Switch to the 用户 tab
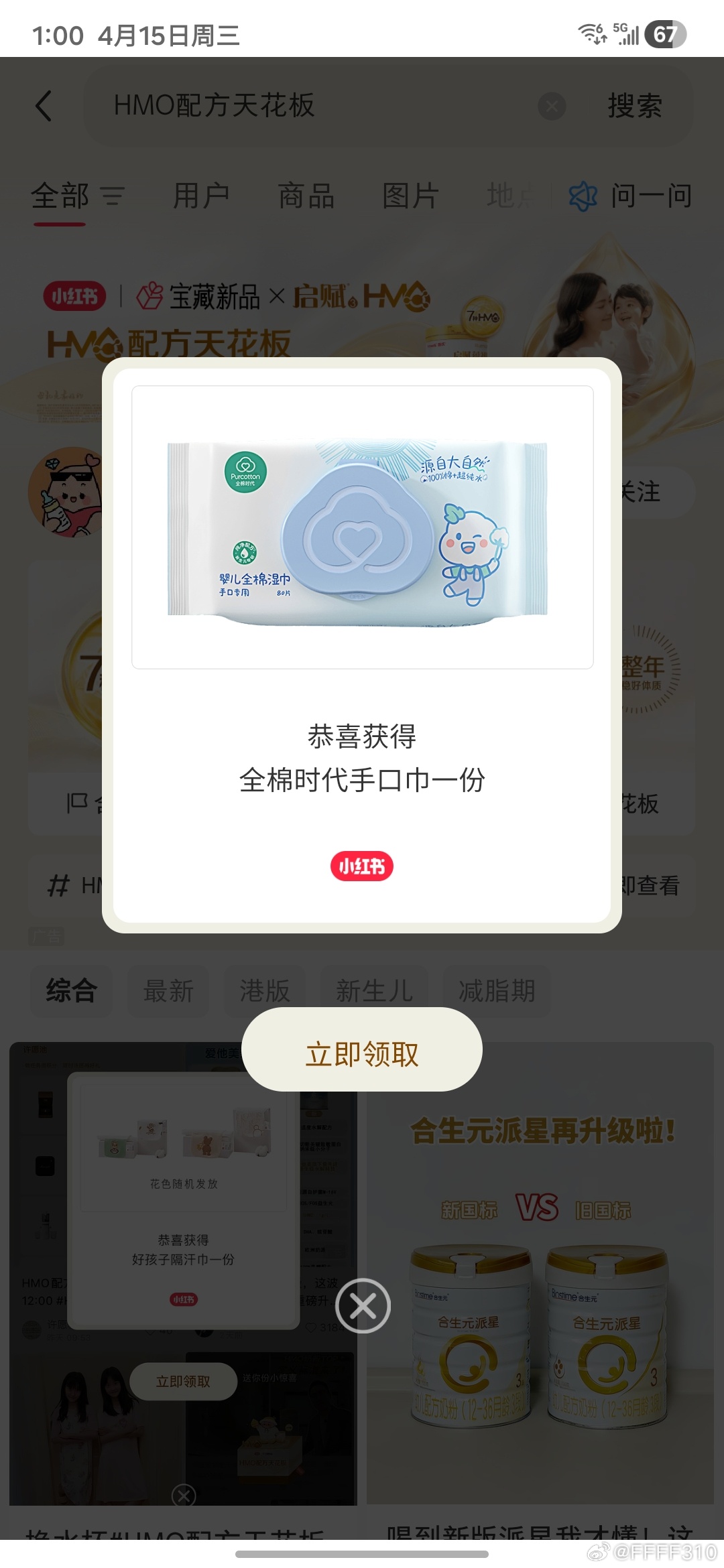The width and height of the screenshot is (724, 1568). coord(201,196)
